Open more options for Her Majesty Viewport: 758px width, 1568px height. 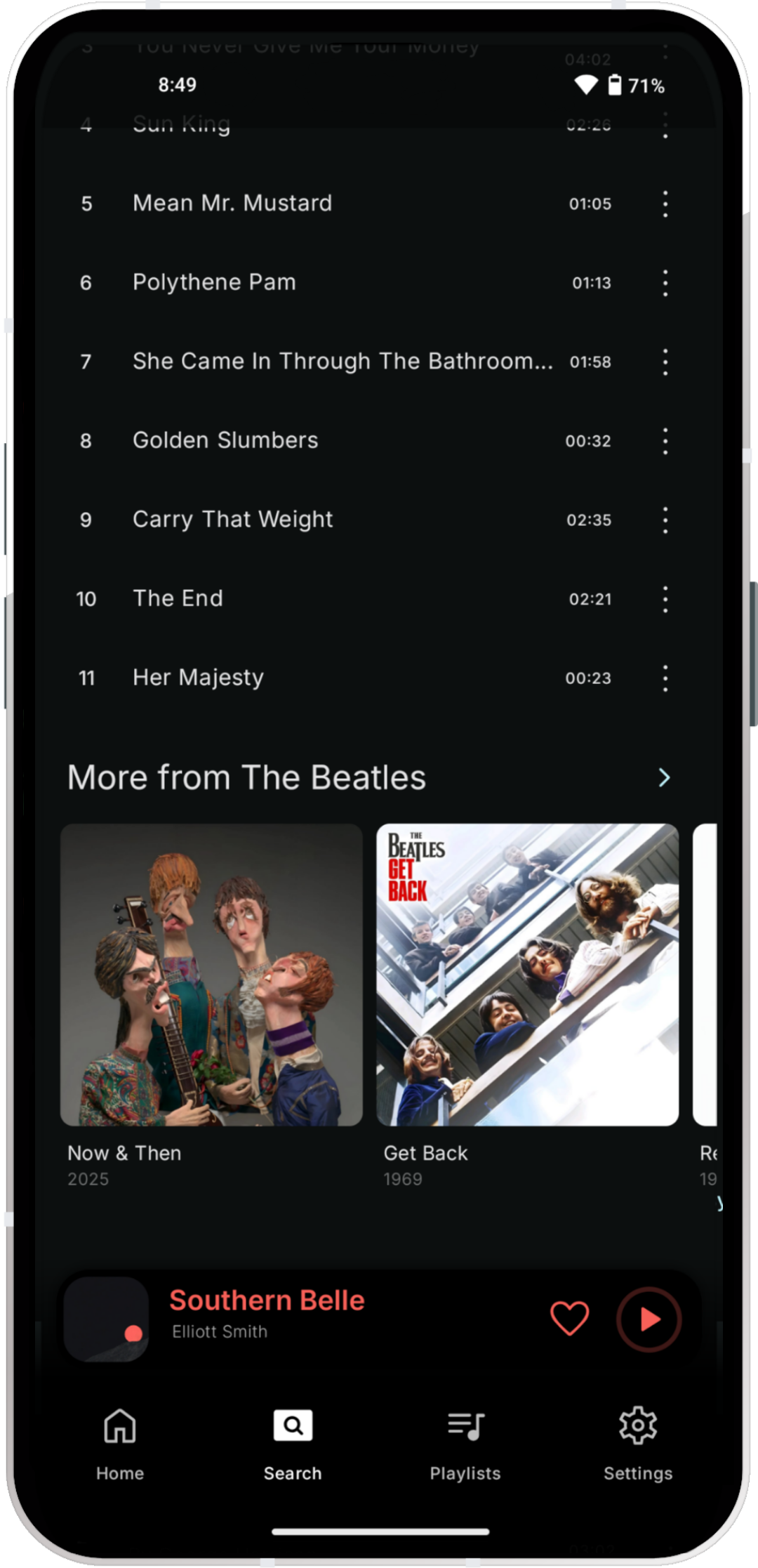pyautogui.click(x=665, y=678)
